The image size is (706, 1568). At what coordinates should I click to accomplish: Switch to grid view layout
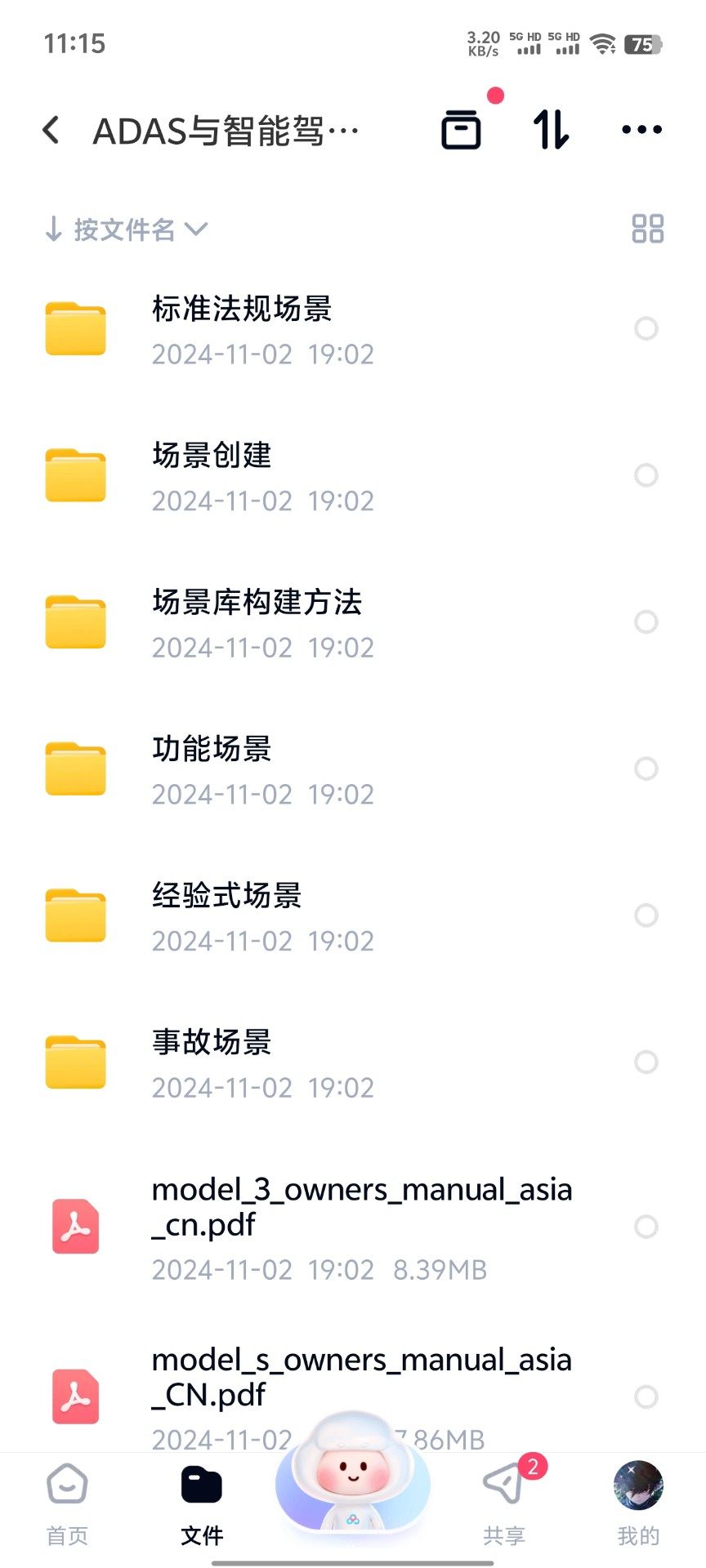coord(647,229)
